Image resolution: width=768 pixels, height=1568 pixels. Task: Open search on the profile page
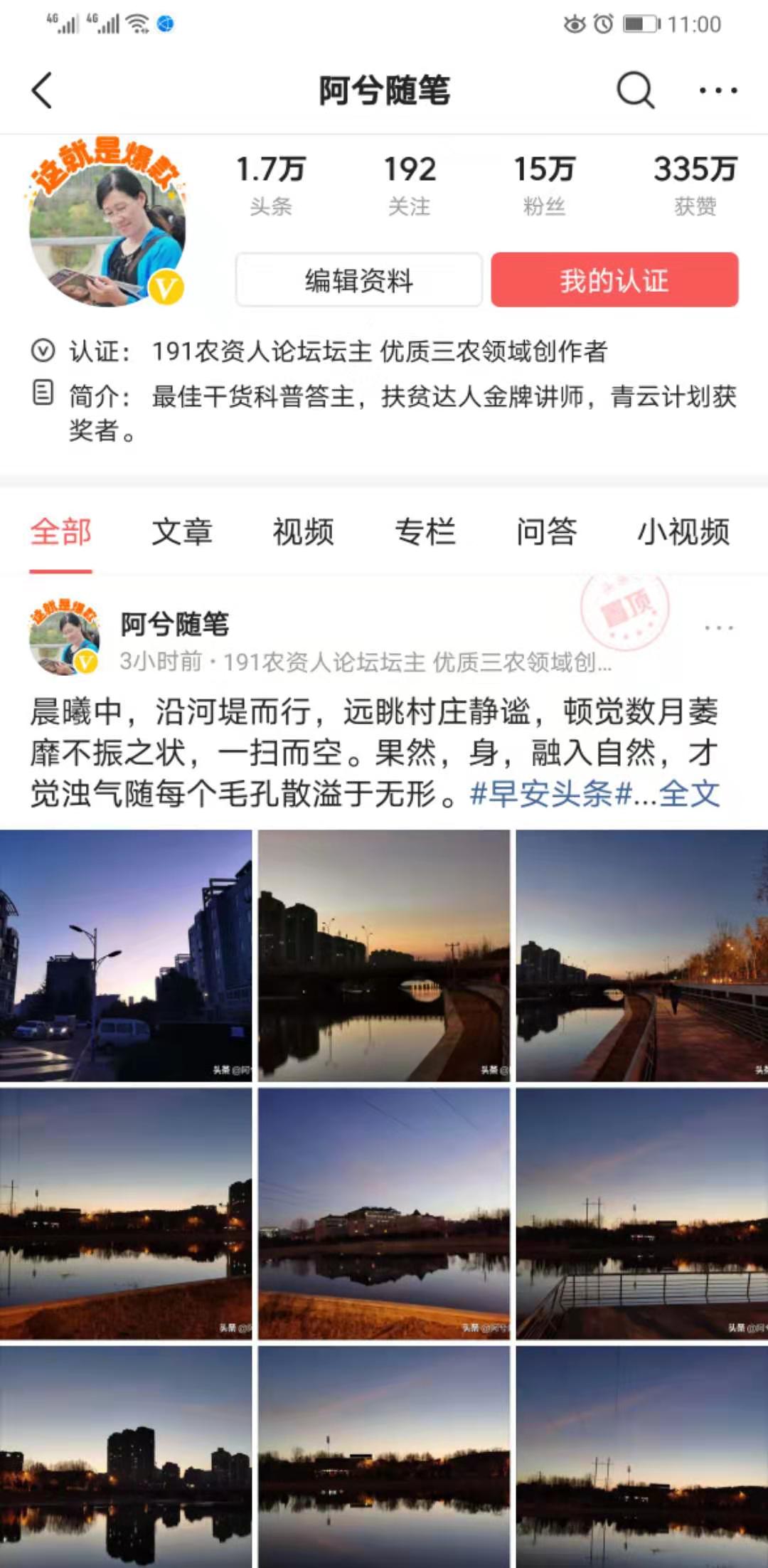tap(635, 91)
